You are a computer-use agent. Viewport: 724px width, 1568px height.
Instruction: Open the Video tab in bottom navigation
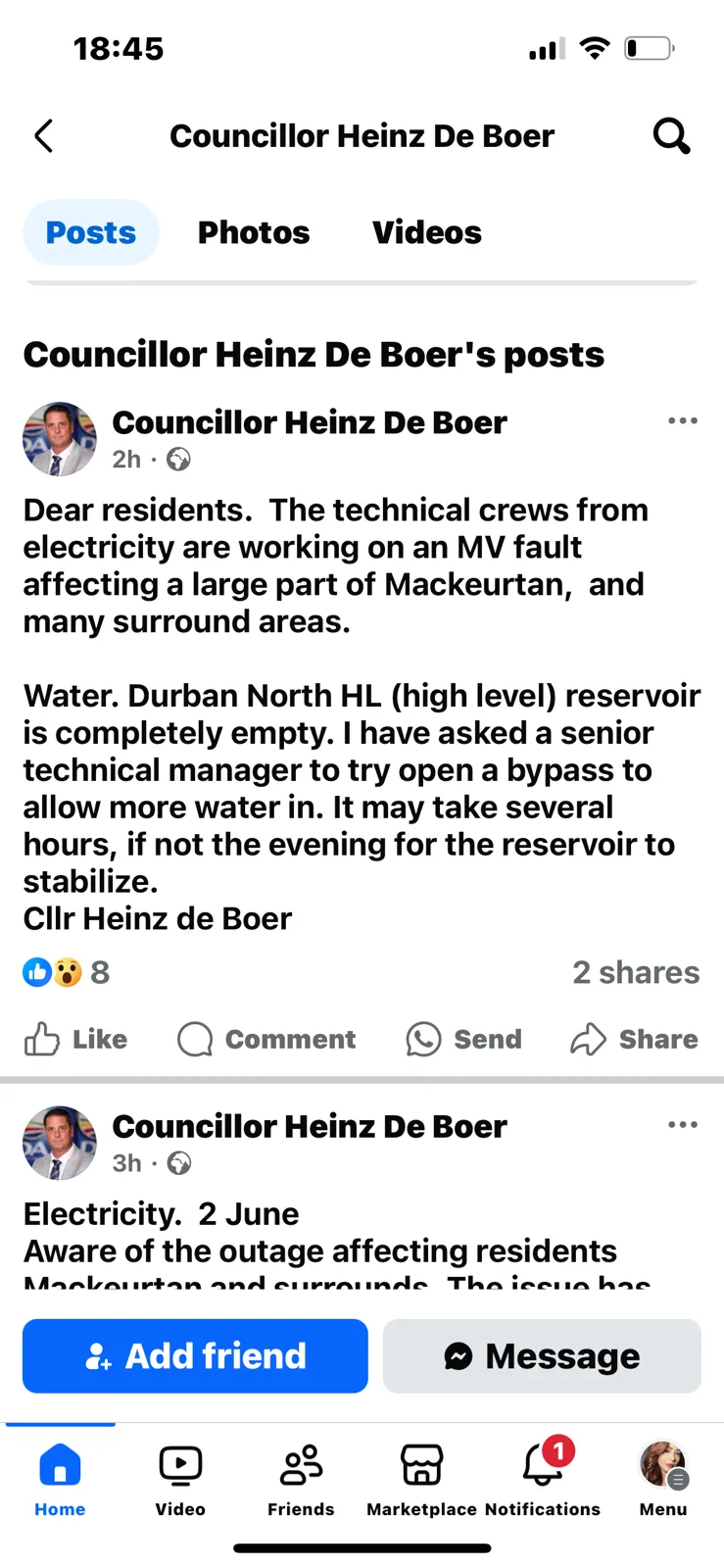tap(180, 1478)
